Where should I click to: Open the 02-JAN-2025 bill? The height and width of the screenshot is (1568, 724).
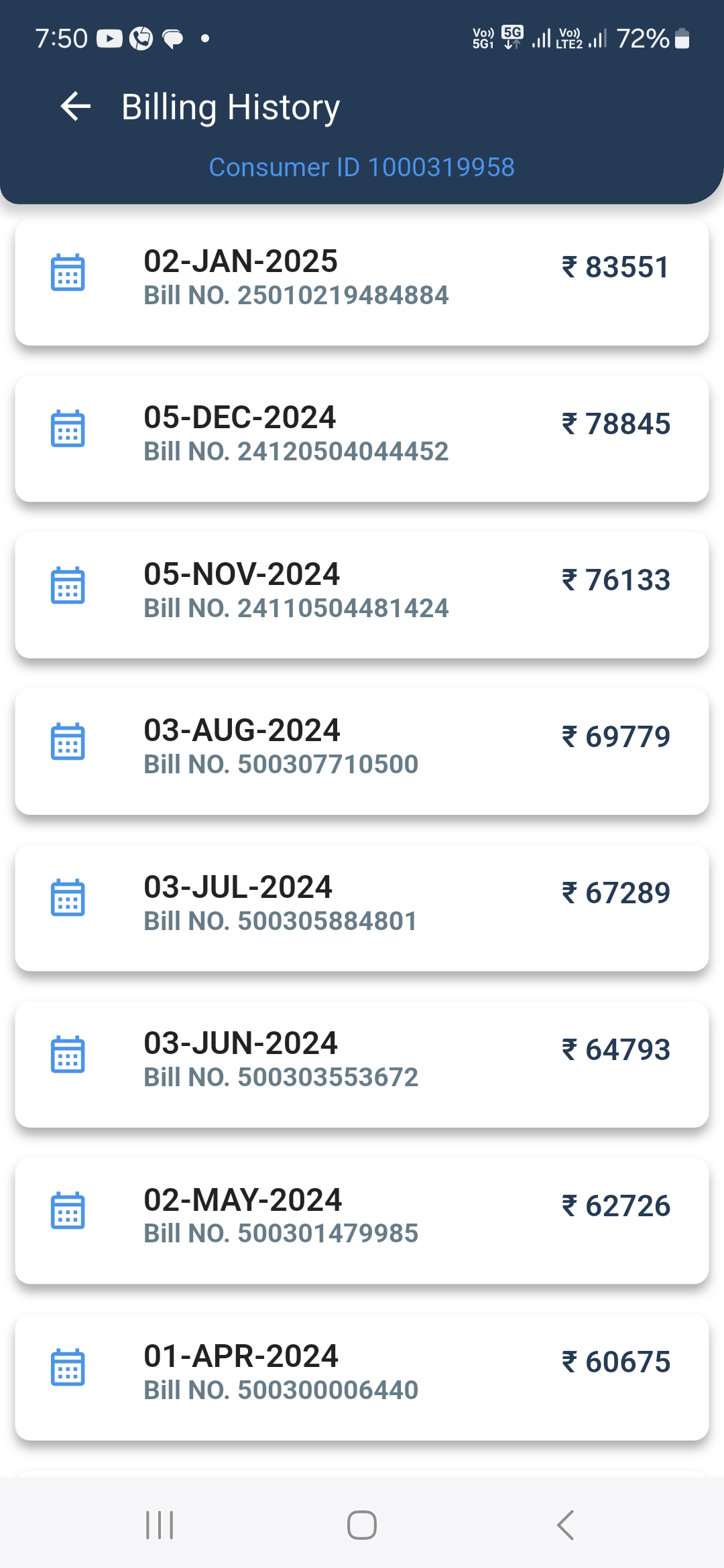(362, 283)
